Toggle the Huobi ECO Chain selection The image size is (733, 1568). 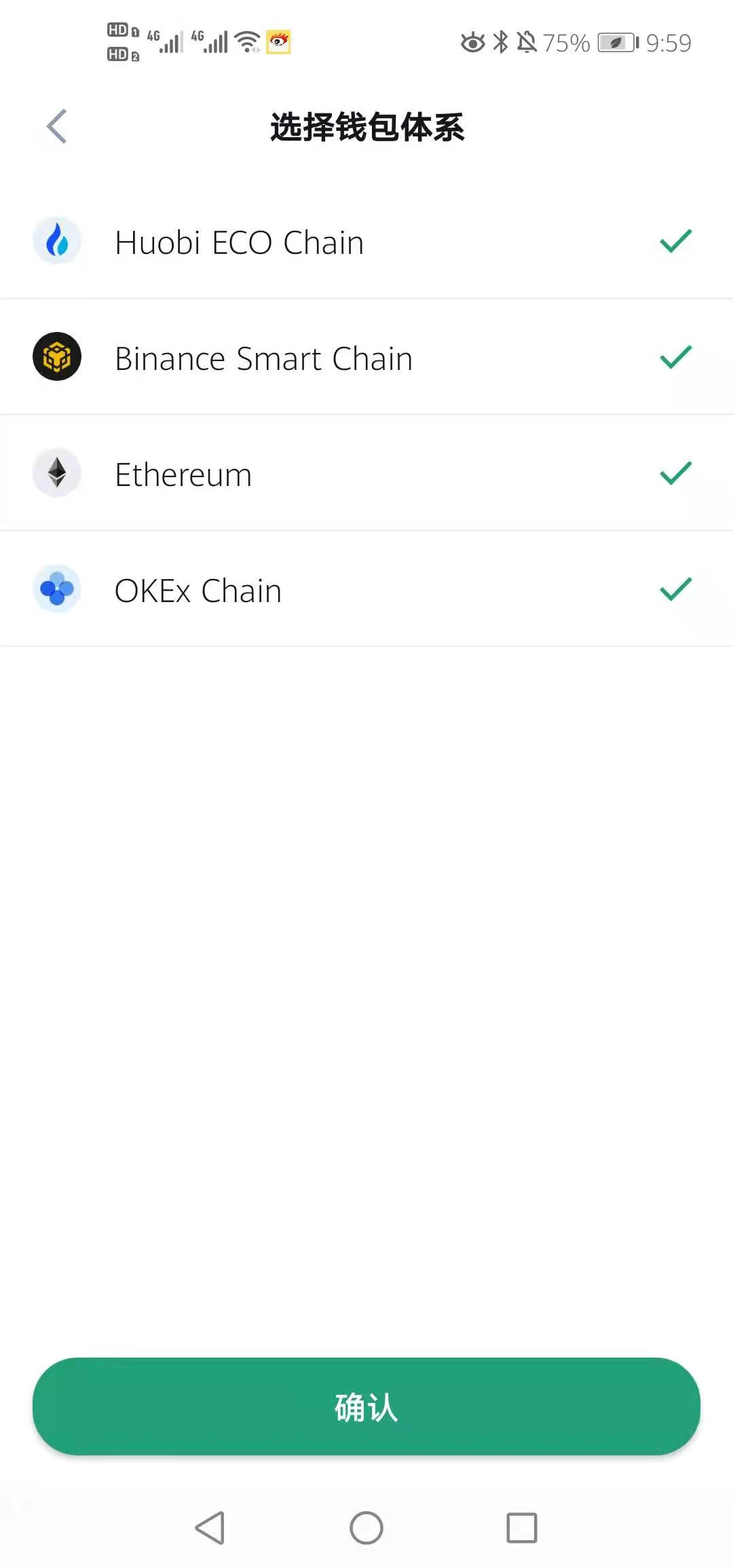pyautogui.click(x=366, y=242)
